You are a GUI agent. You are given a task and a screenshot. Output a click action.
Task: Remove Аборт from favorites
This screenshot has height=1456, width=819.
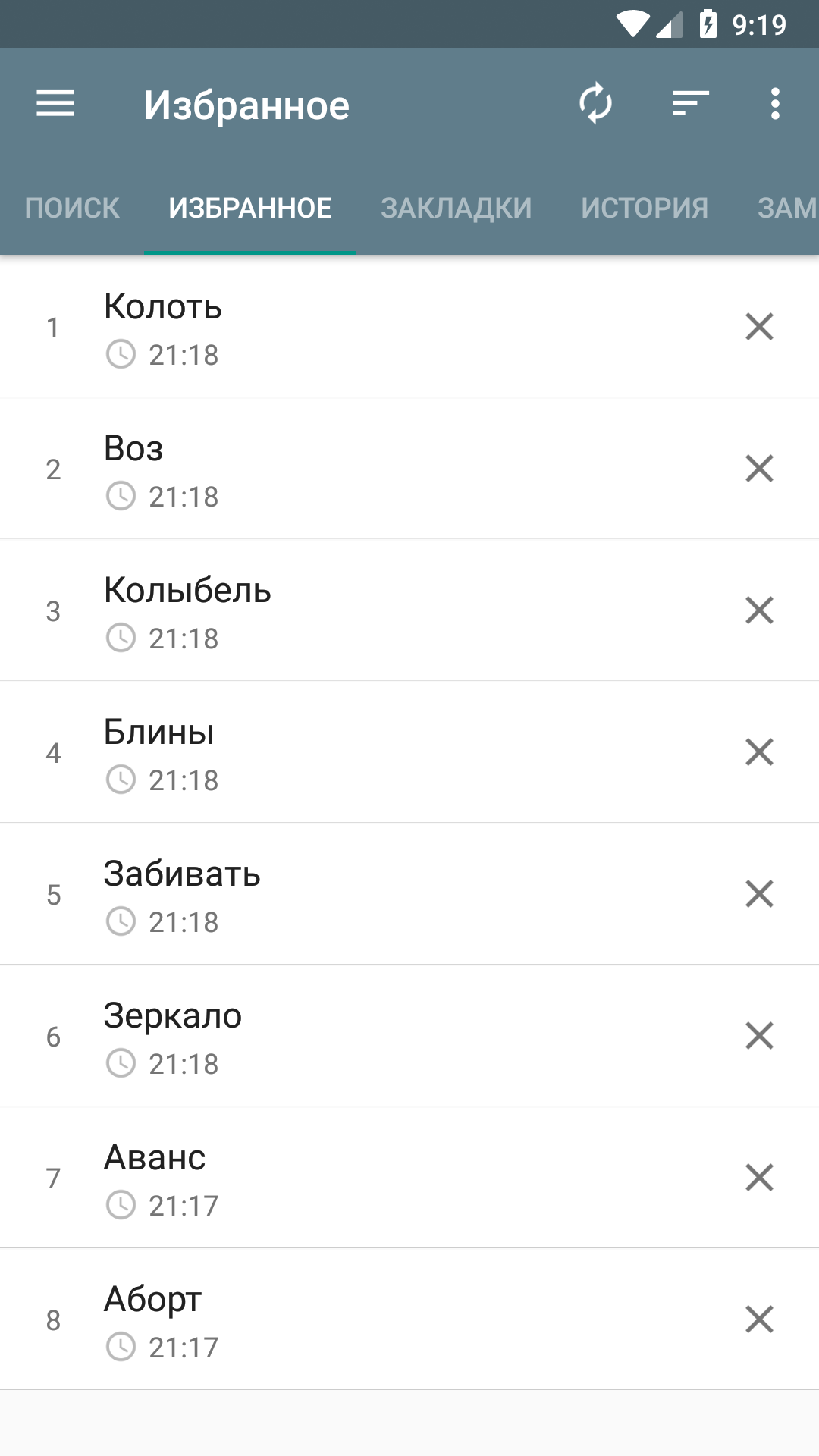[x=759, y=1319]
